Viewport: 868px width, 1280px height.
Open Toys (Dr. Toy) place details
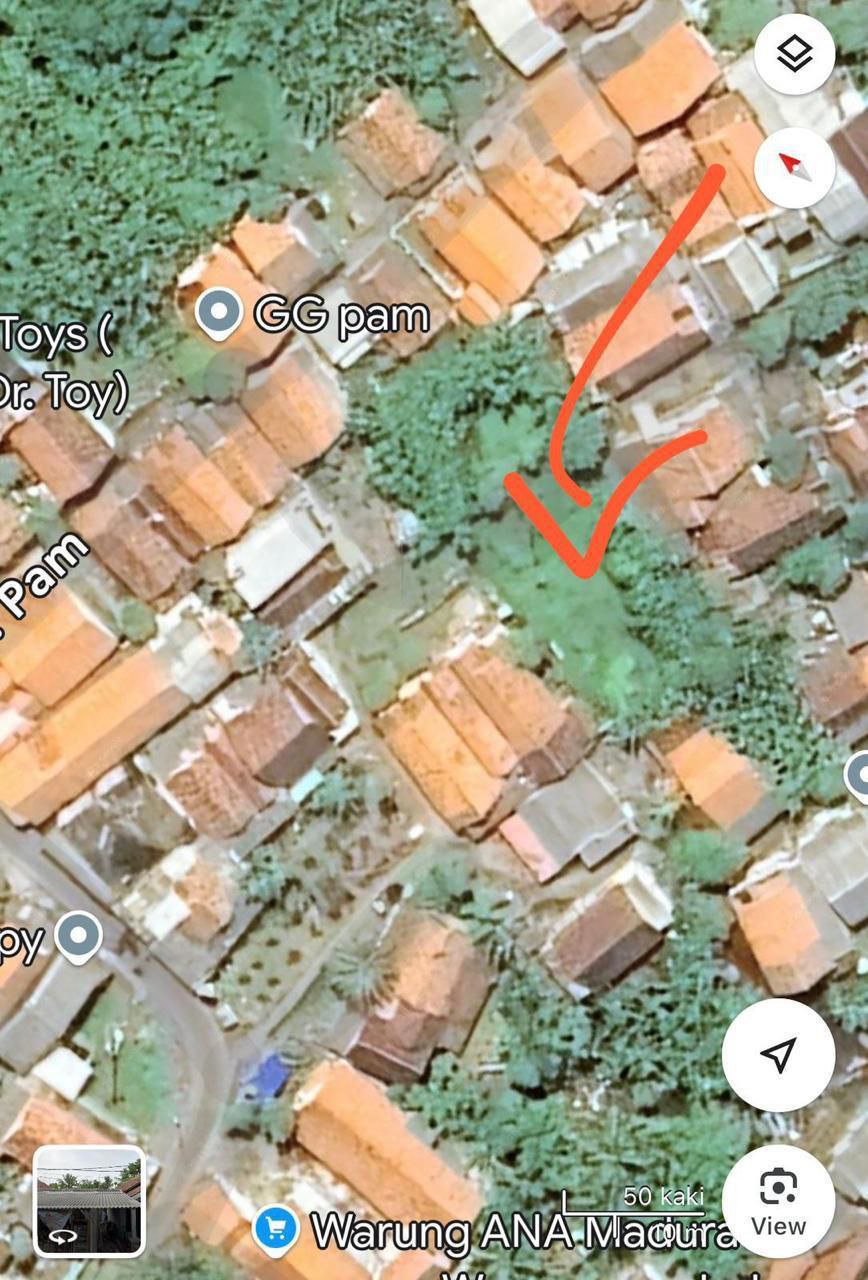[60, 360]
